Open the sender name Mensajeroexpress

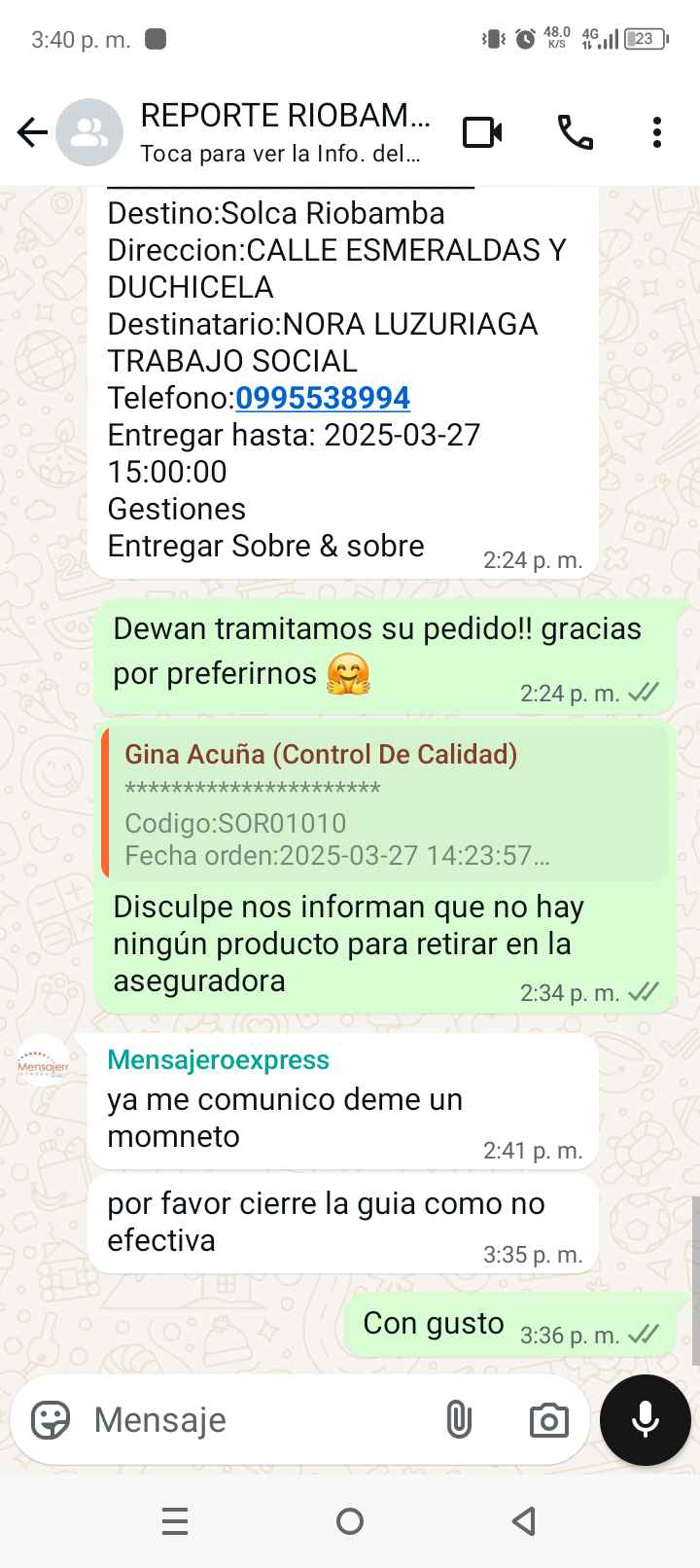pyautogui.click(x=219, y=1060)
